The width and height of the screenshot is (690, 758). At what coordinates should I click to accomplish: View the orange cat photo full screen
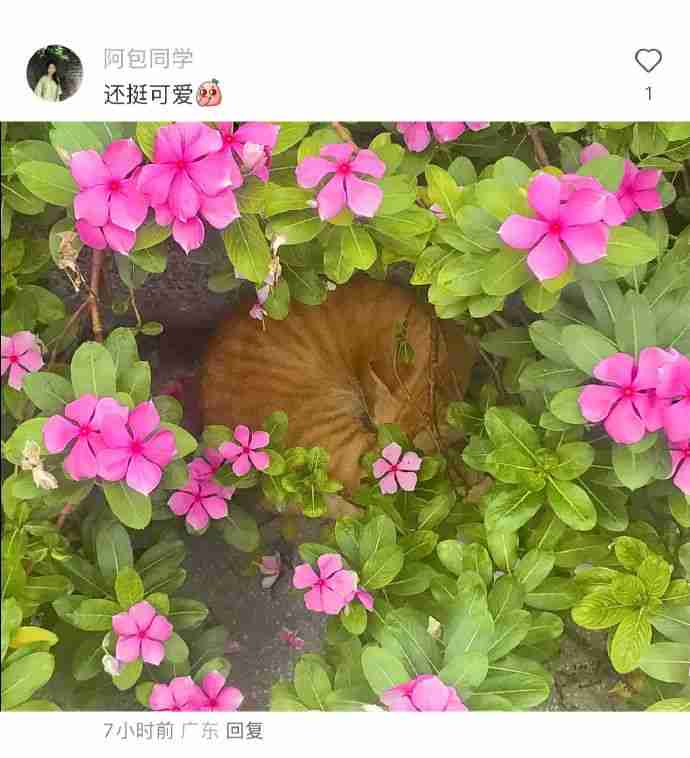345,415
